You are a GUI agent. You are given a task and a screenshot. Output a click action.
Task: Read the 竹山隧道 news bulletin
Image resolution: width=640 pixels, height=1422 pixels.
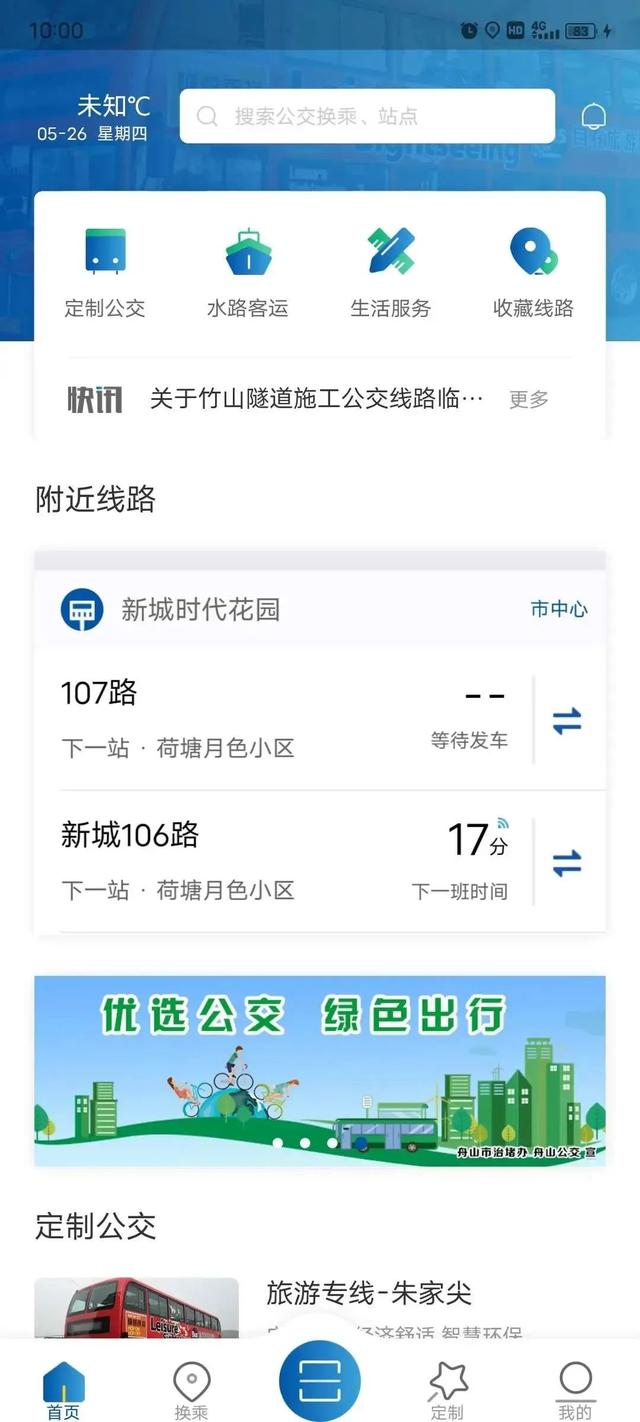[x=316, y=399]
